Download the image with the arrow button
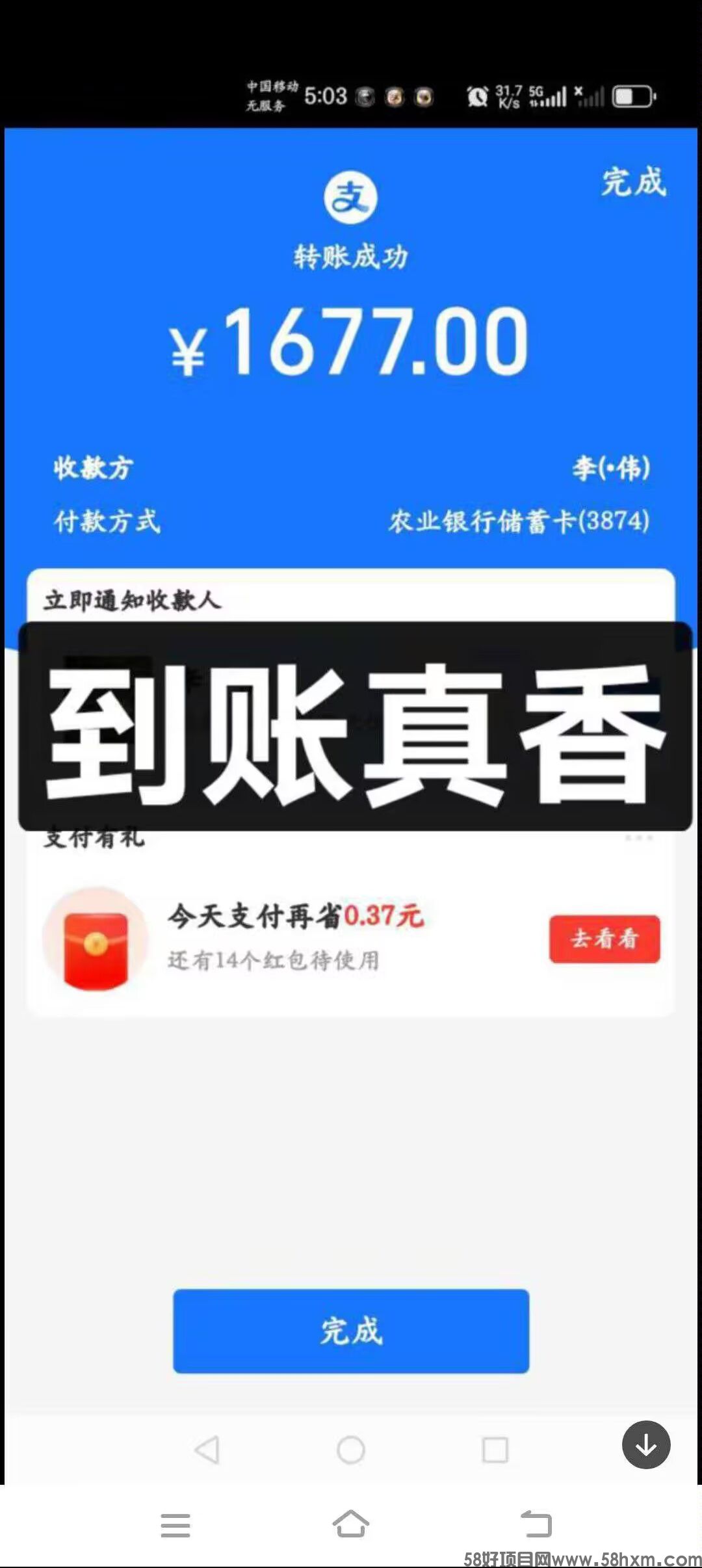The height and width of the screenshot is (1568, 702). [645, 1444]
